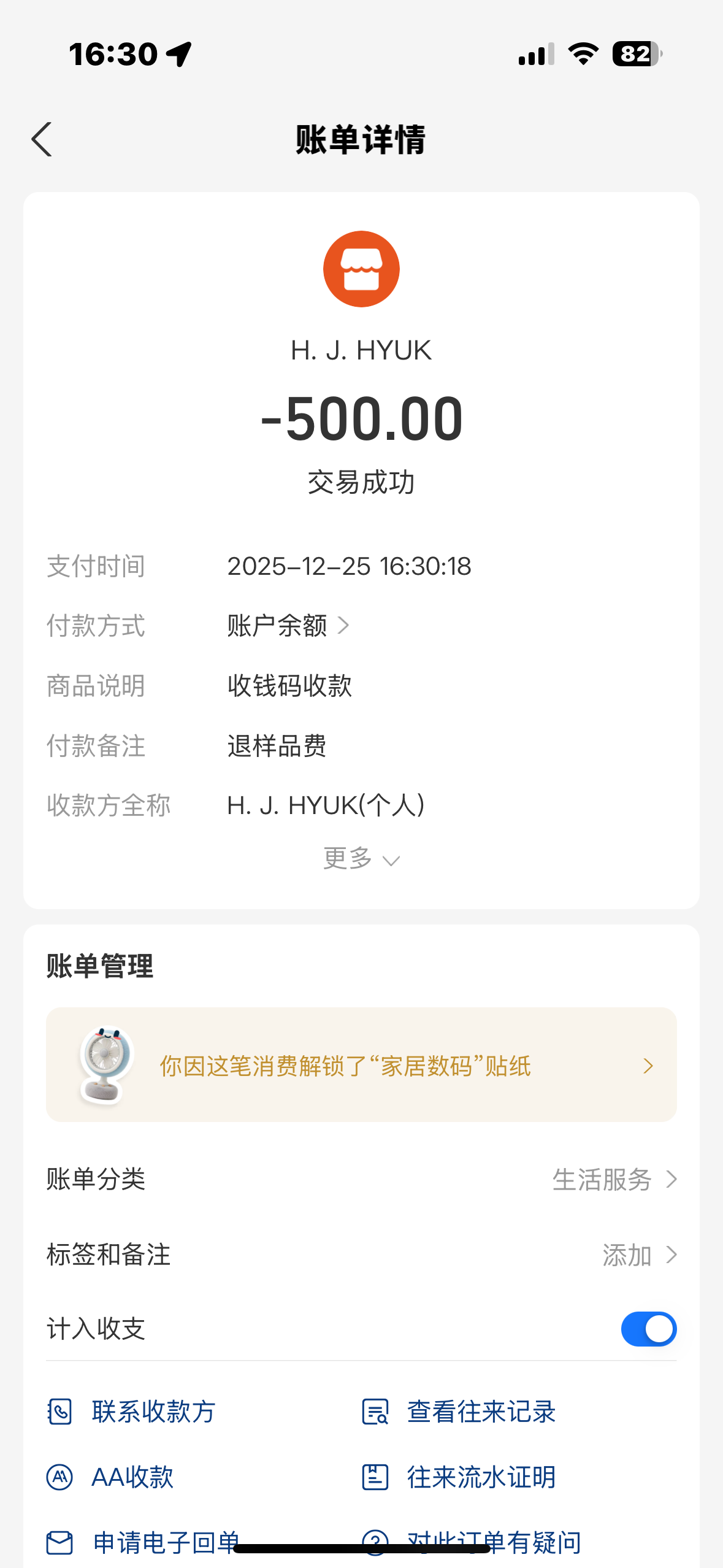The height and width of the screenshot is (1568, 723).
Task: Open 查看往来记录 transaction history
Action: pyautogui.click(x=459, y=1412)
